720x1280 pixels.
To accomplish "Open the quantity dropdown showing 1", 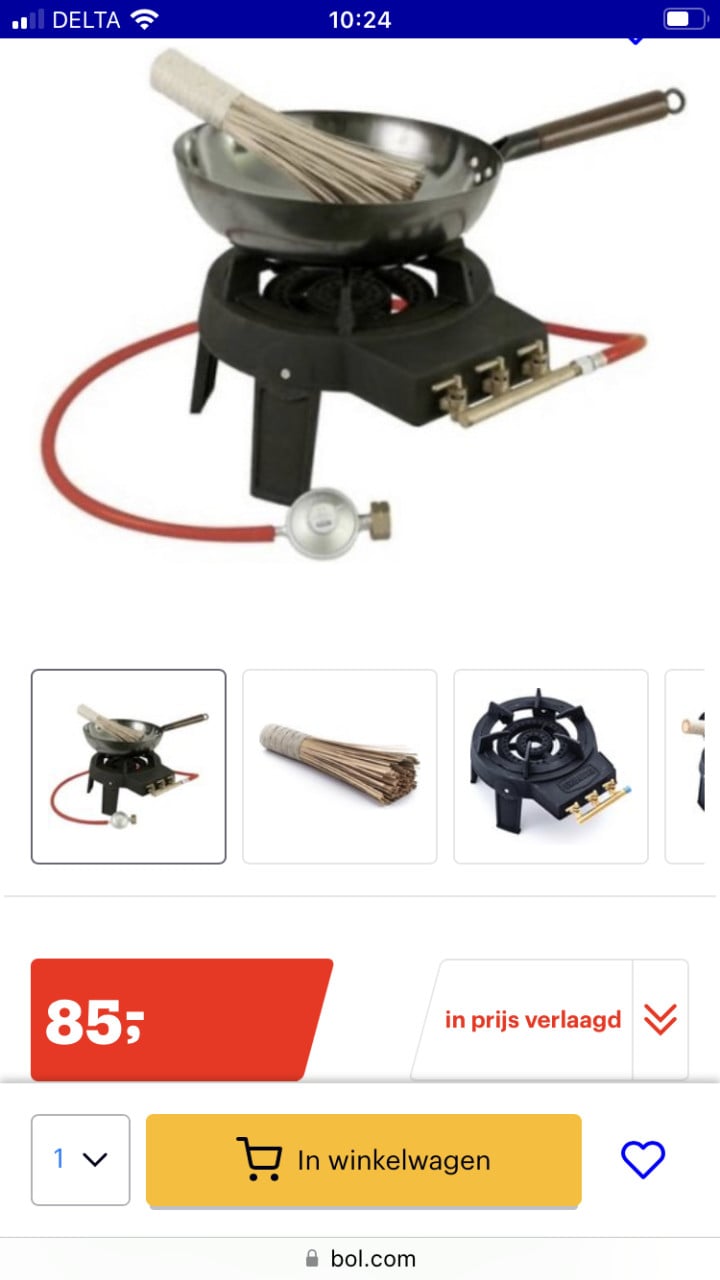I will click(x=80, y=1160).
